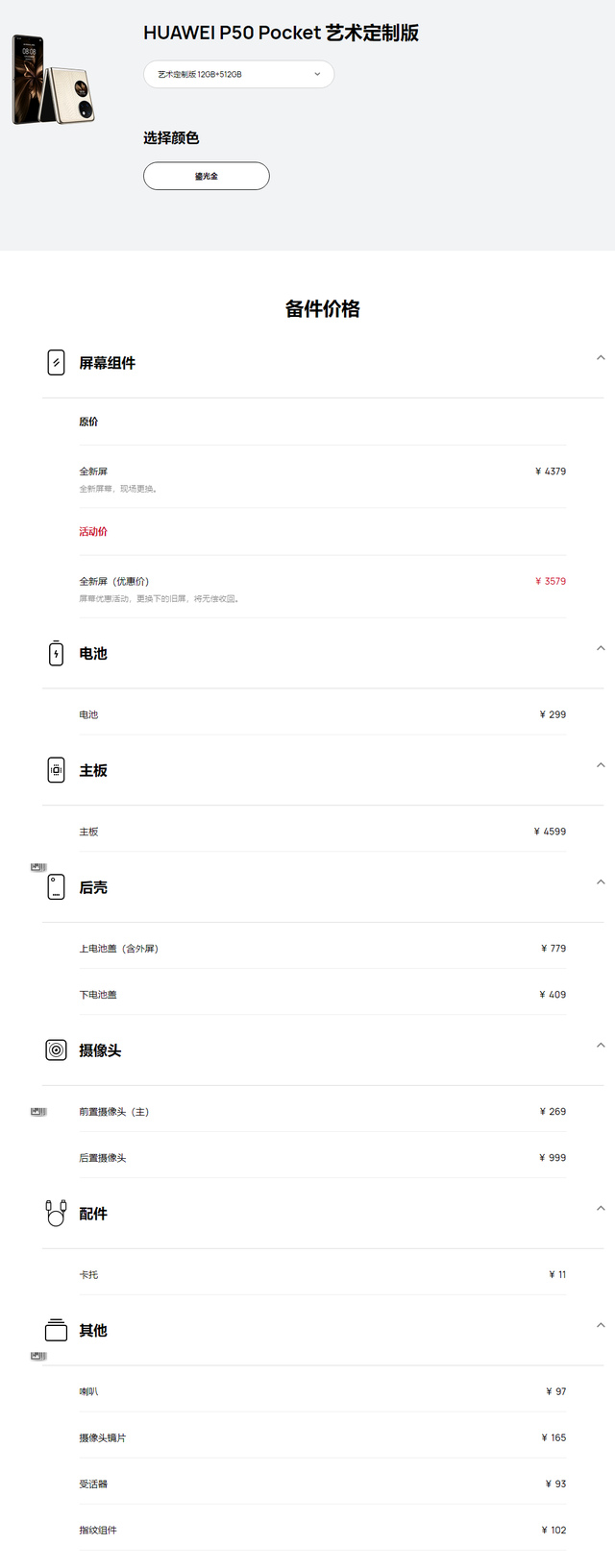The width and height of the screenshot is (615, 1568).
Task: Collapse the 摄像头 section
Action: click(601, 1045)
